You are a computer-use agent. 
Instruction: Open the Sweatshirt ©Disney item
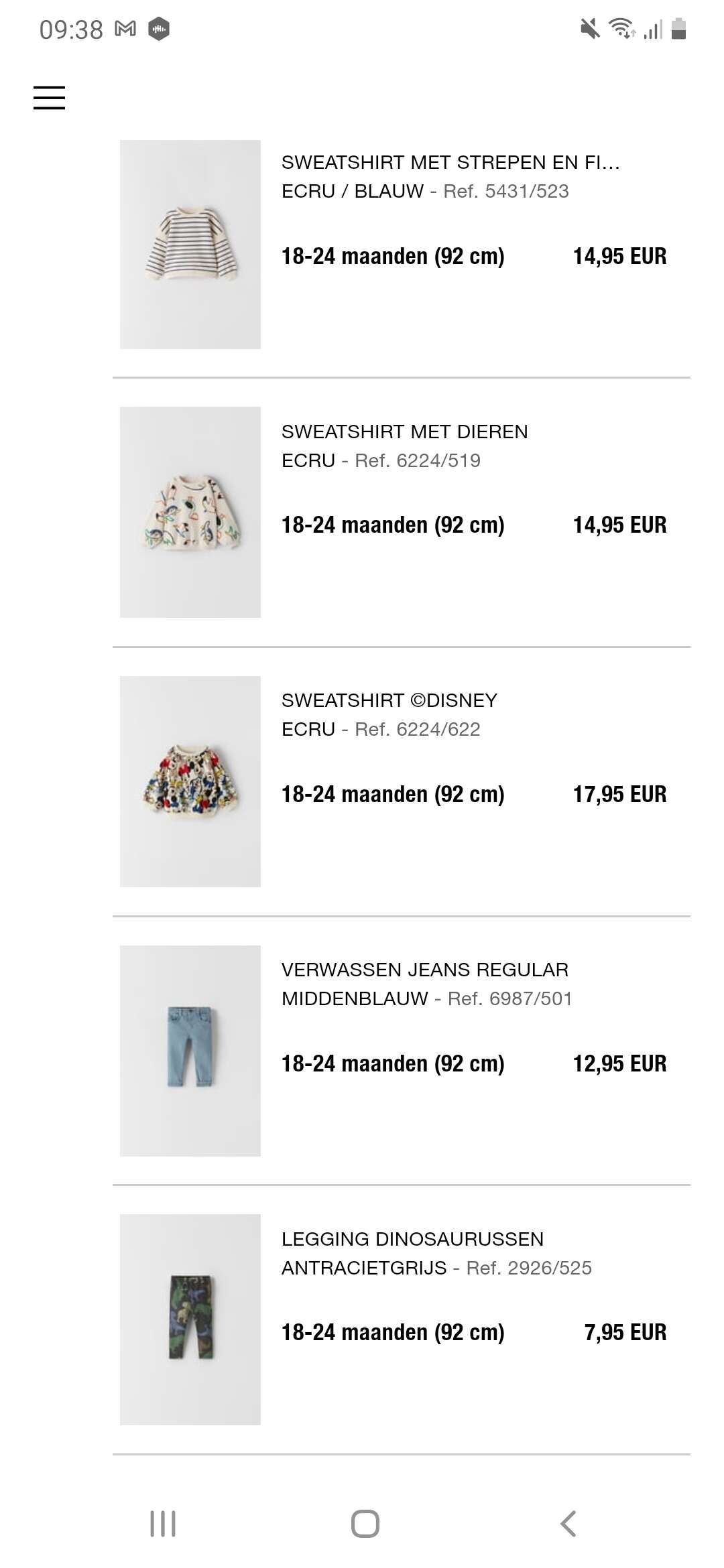tap(402, 782)
